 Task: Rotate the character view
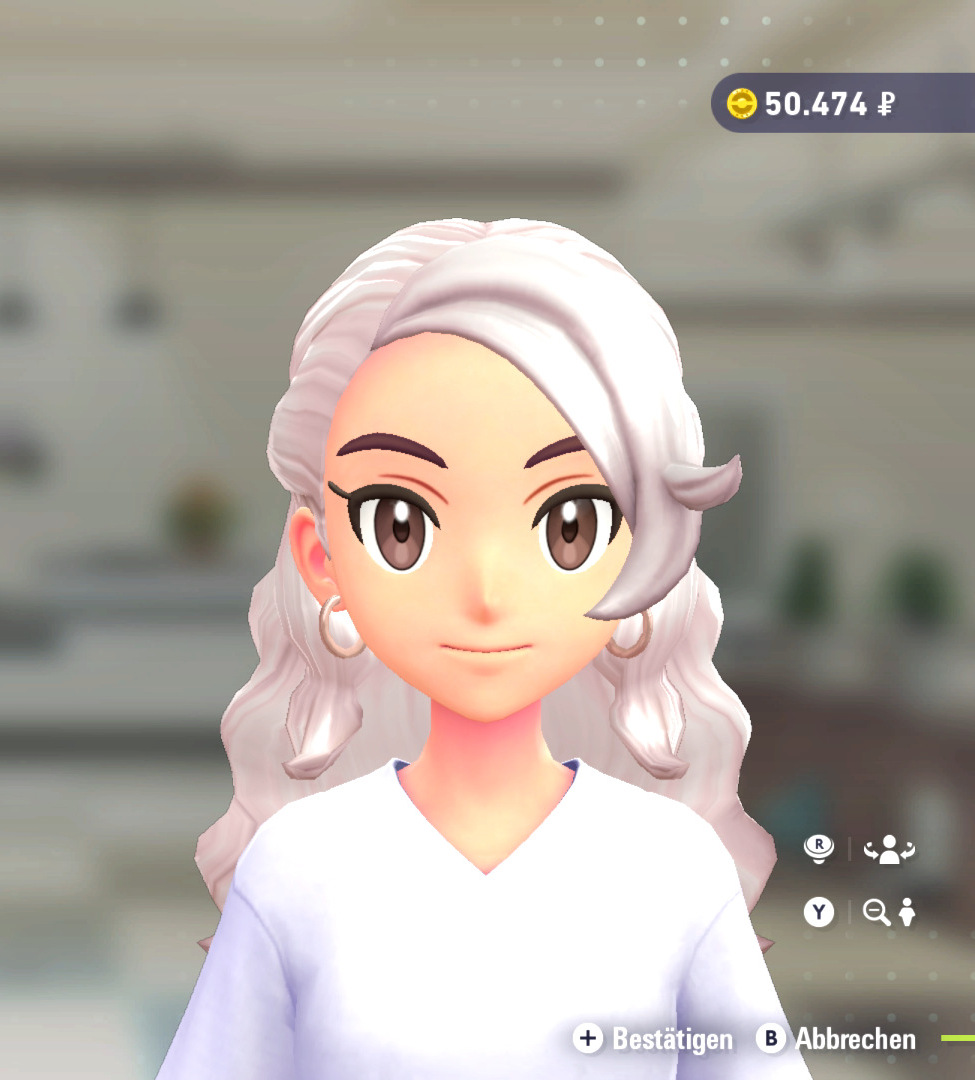click(889, 850)
